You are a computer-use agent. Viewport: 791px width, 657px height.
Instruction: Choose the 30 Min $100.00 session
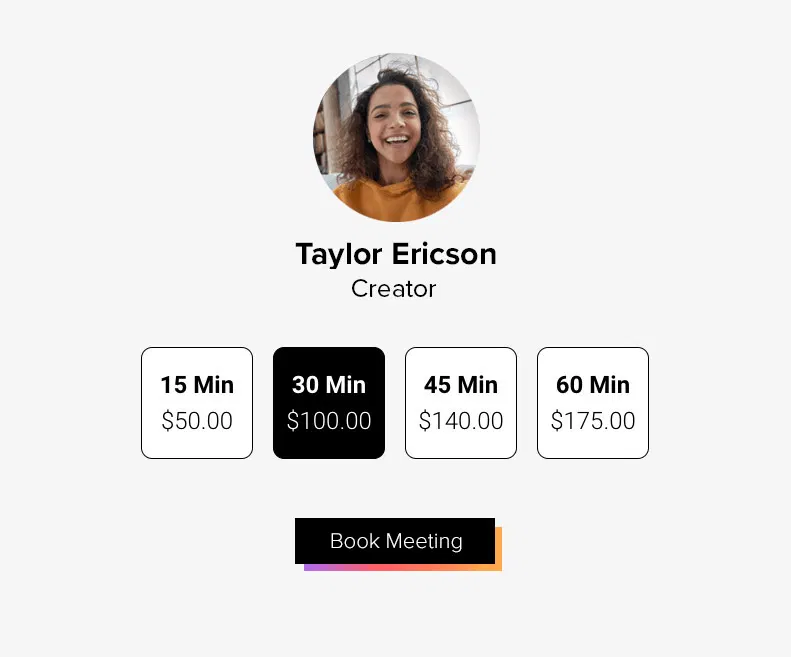coord(329,403)
